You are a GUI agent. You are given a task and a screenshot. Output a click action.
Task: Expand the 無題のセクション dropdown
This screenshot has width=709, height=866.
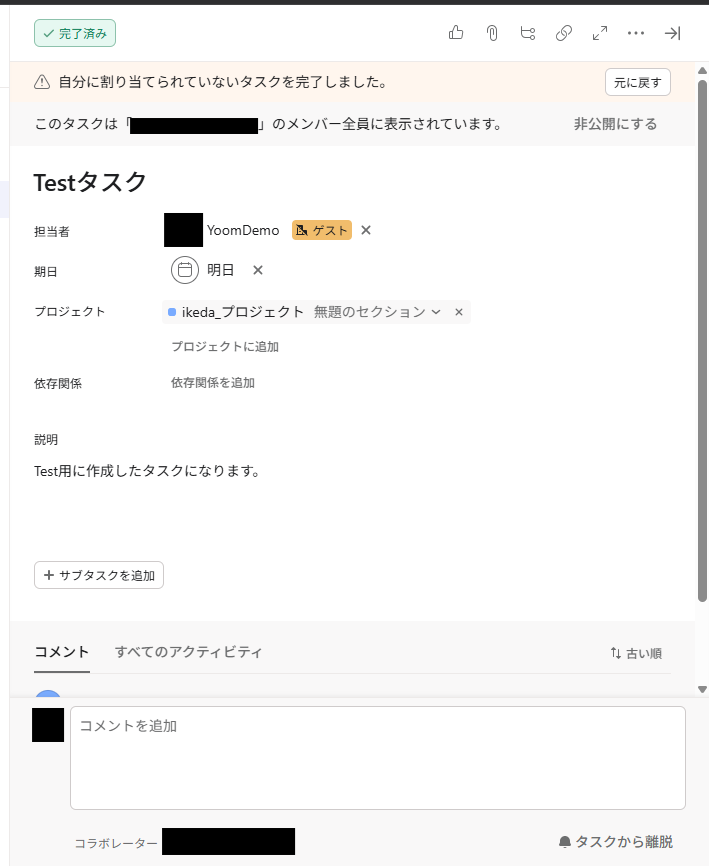tap(378, 312)
